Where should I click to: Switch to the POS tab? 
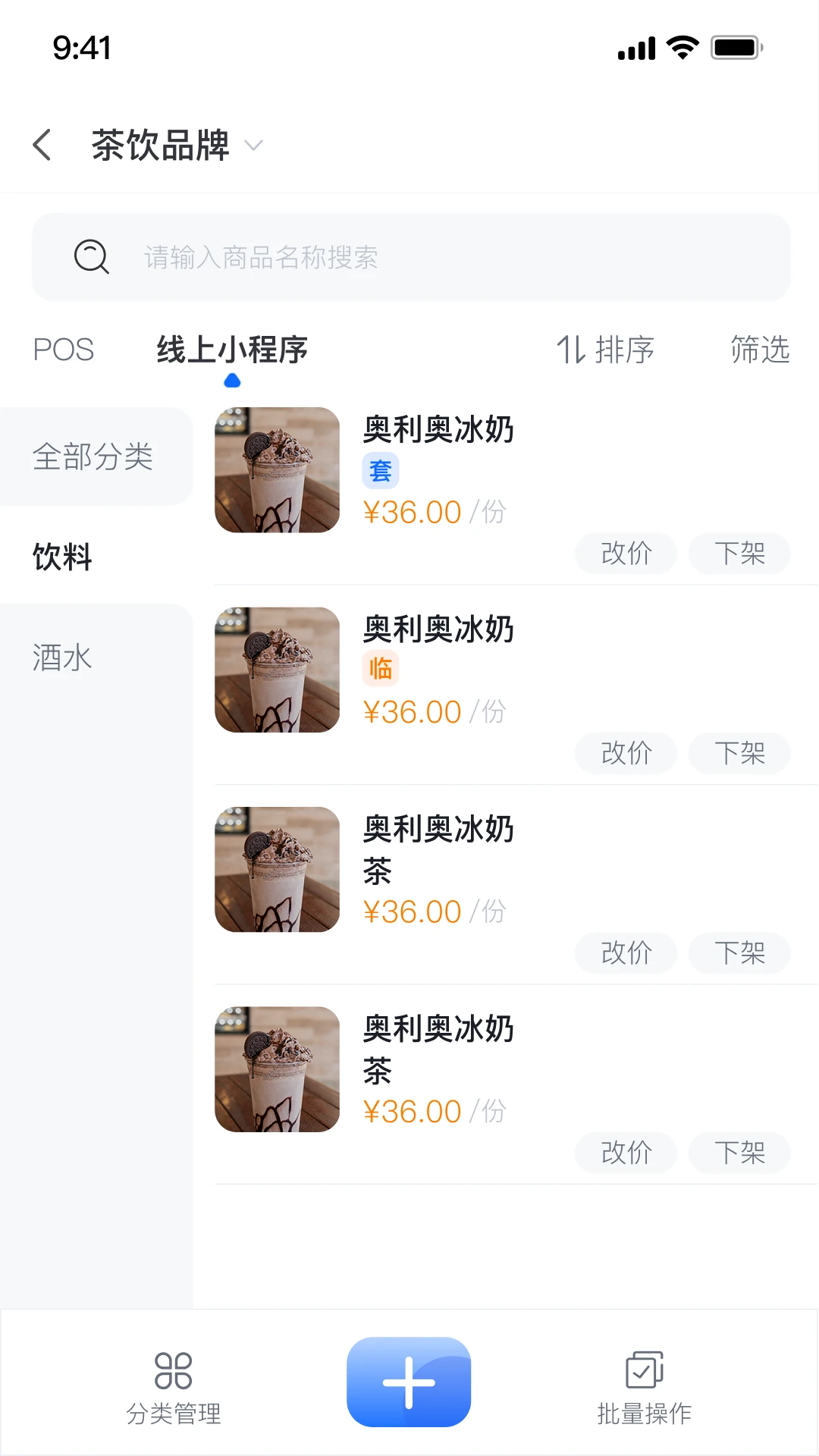pyautogui.click(x=64, y=350)
